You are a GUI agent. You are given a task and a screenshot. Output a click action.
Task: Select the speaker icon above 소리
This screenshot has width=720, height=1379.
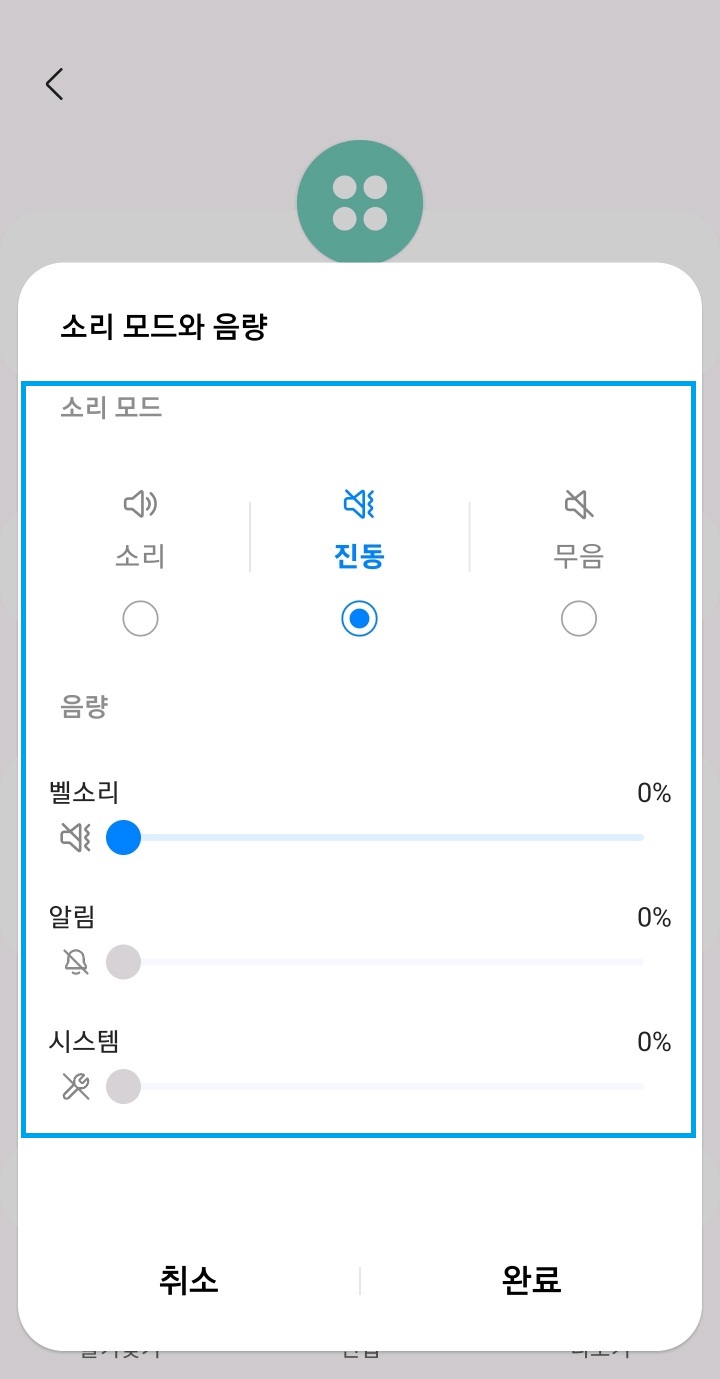(x=140, y=505)
